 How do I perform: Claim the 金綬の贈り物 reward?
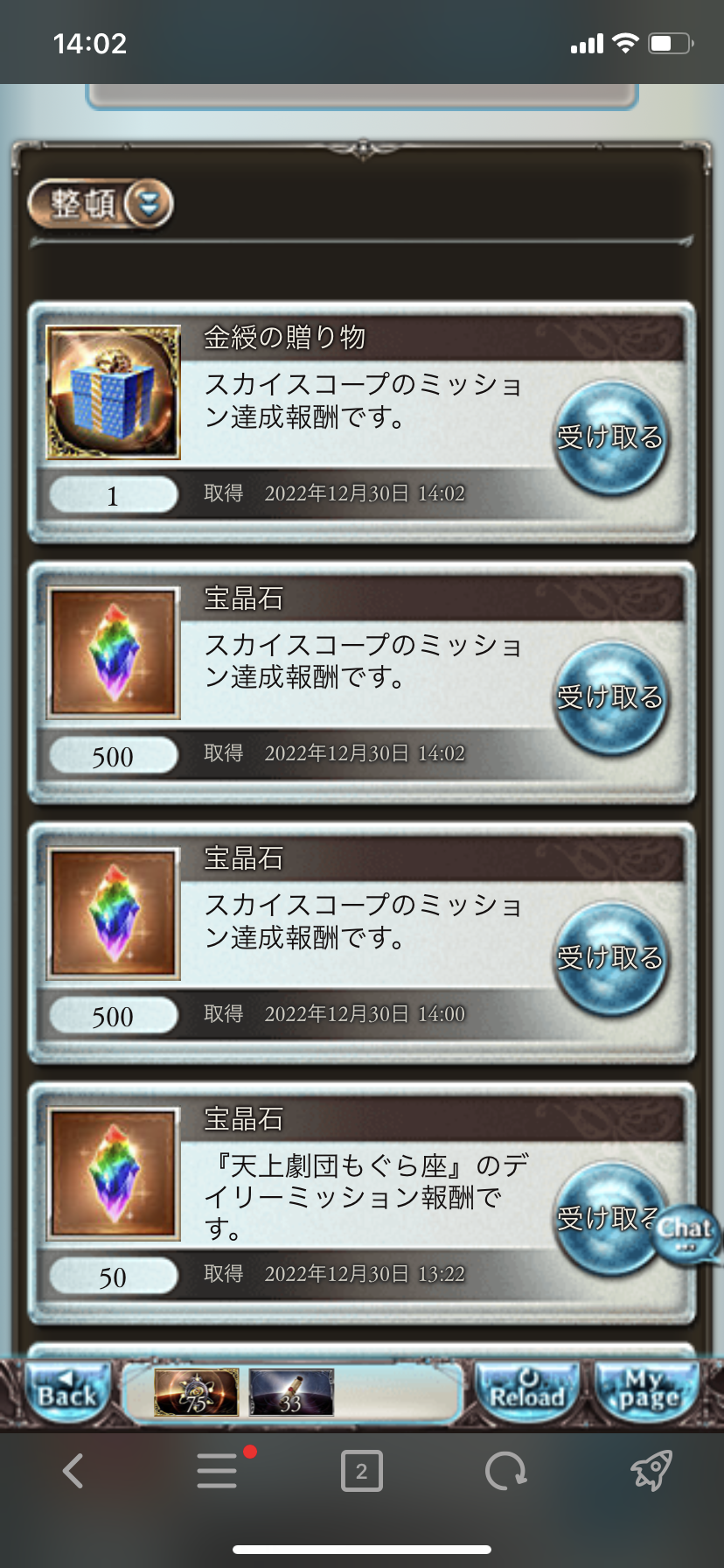[x=611, y=437]
